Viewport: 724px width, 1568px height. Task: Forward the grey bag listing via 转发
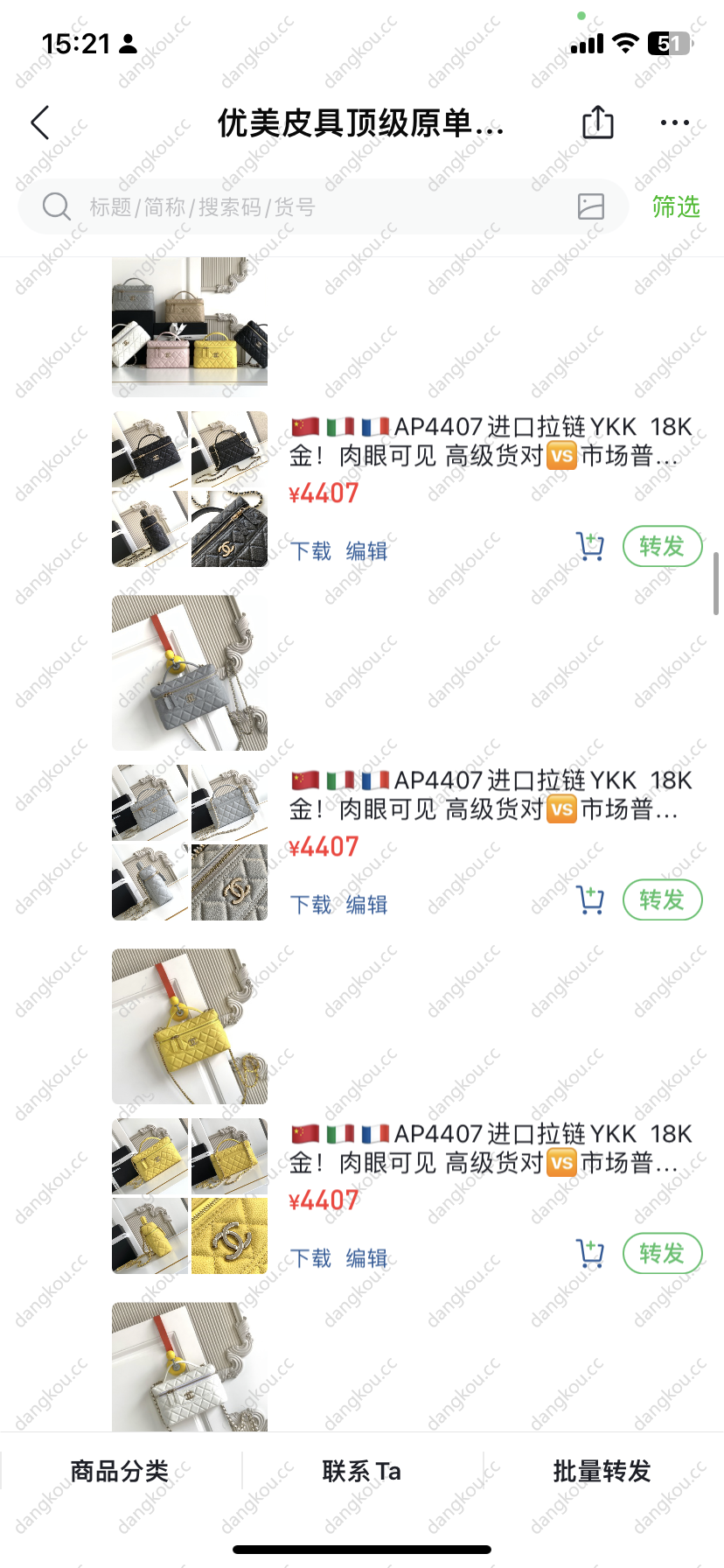coord(662,900)
